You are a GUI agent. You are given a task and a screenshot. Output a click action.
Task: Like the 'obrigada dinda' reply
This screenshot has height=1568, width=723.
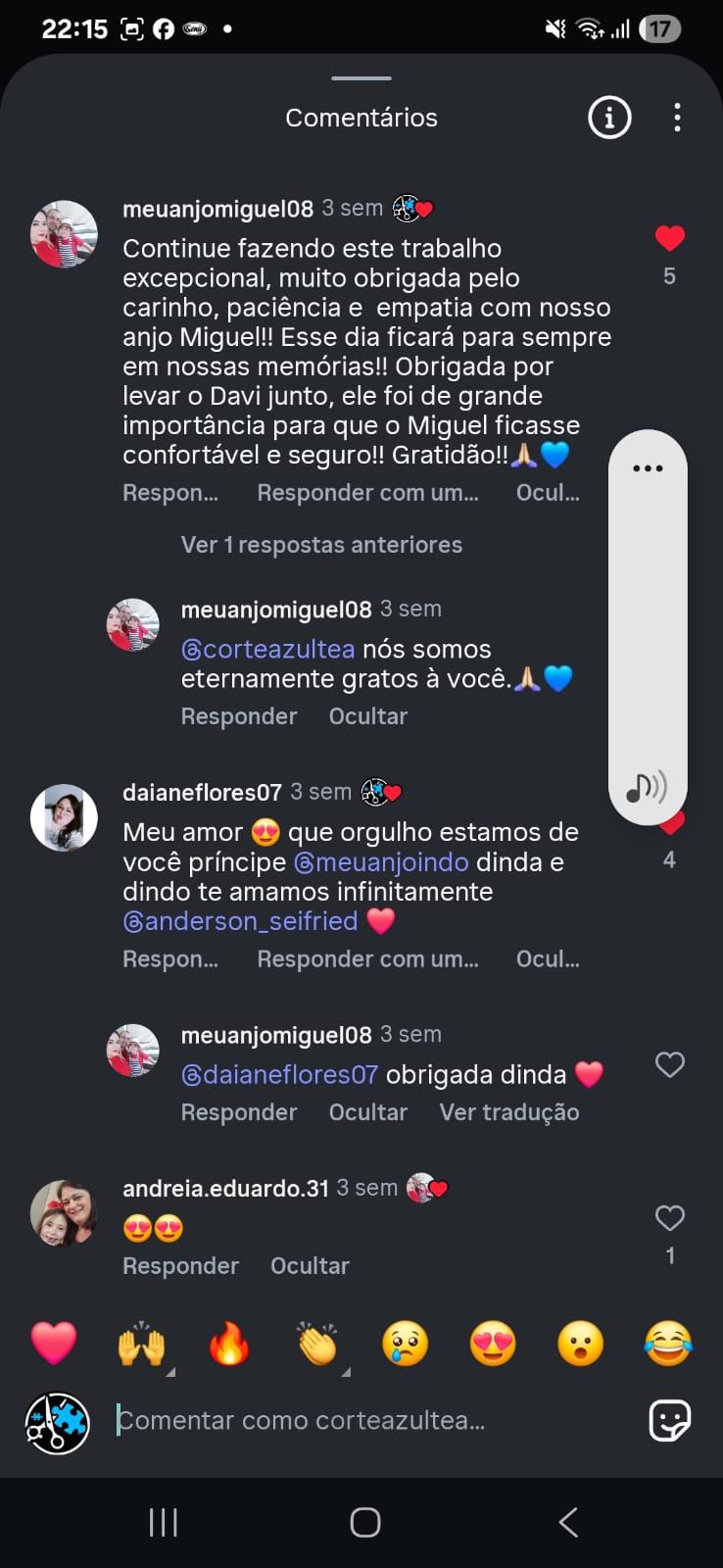coord(669,1064)
